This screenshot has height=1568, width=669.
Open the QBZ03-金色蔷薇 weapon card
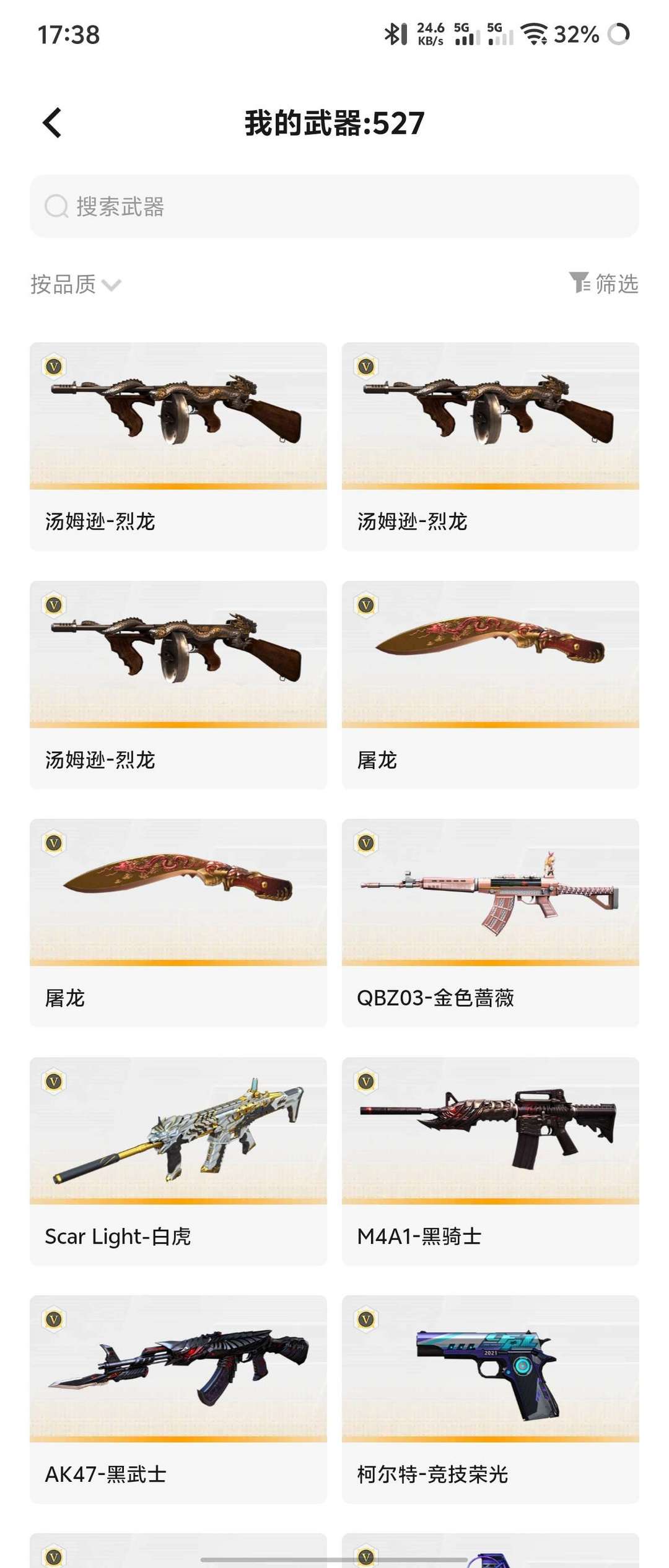[490, 922]
